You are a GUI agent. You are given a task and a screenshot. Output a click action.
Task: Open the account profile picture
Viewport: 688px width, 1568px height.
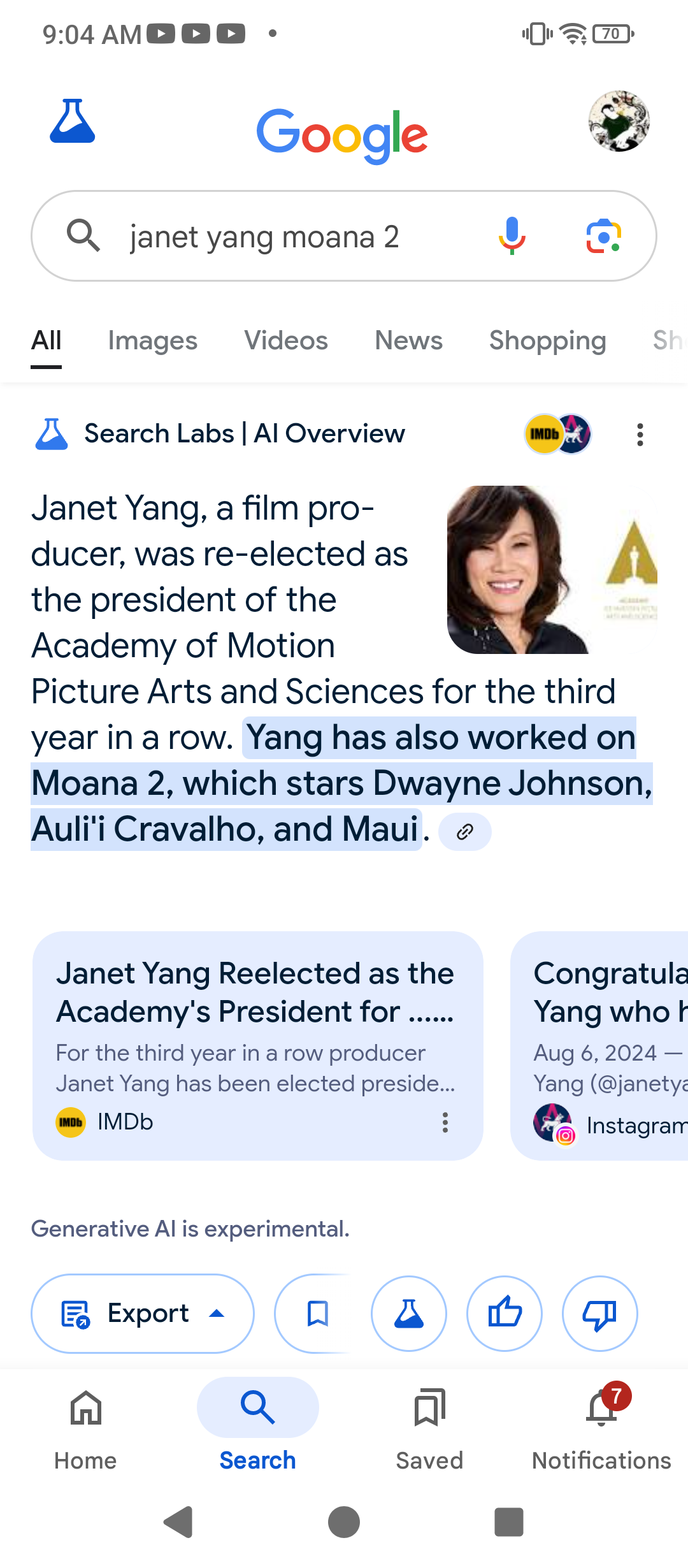click(619, 121)
